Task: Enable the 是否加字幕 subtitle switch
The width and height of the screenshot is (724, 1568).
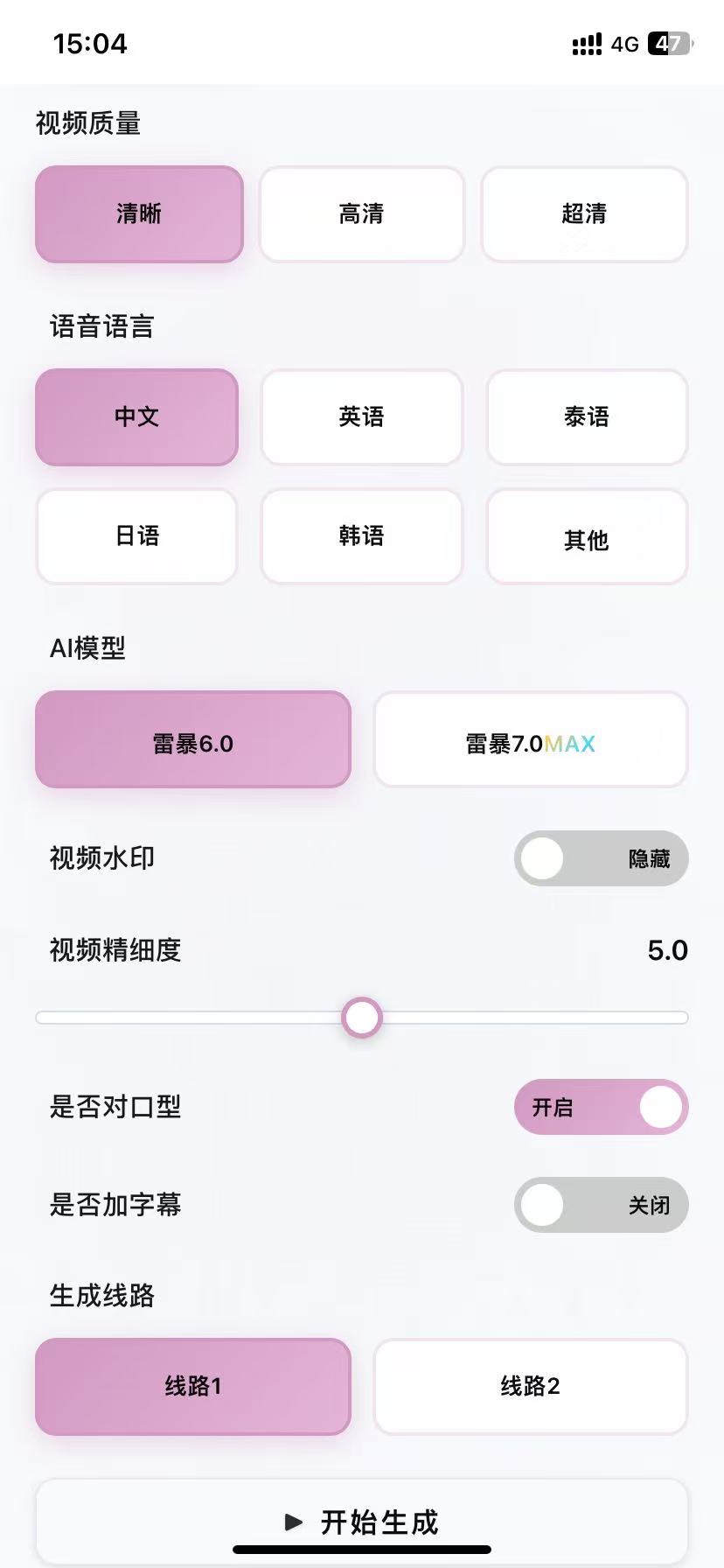Action: (602, 1205)
